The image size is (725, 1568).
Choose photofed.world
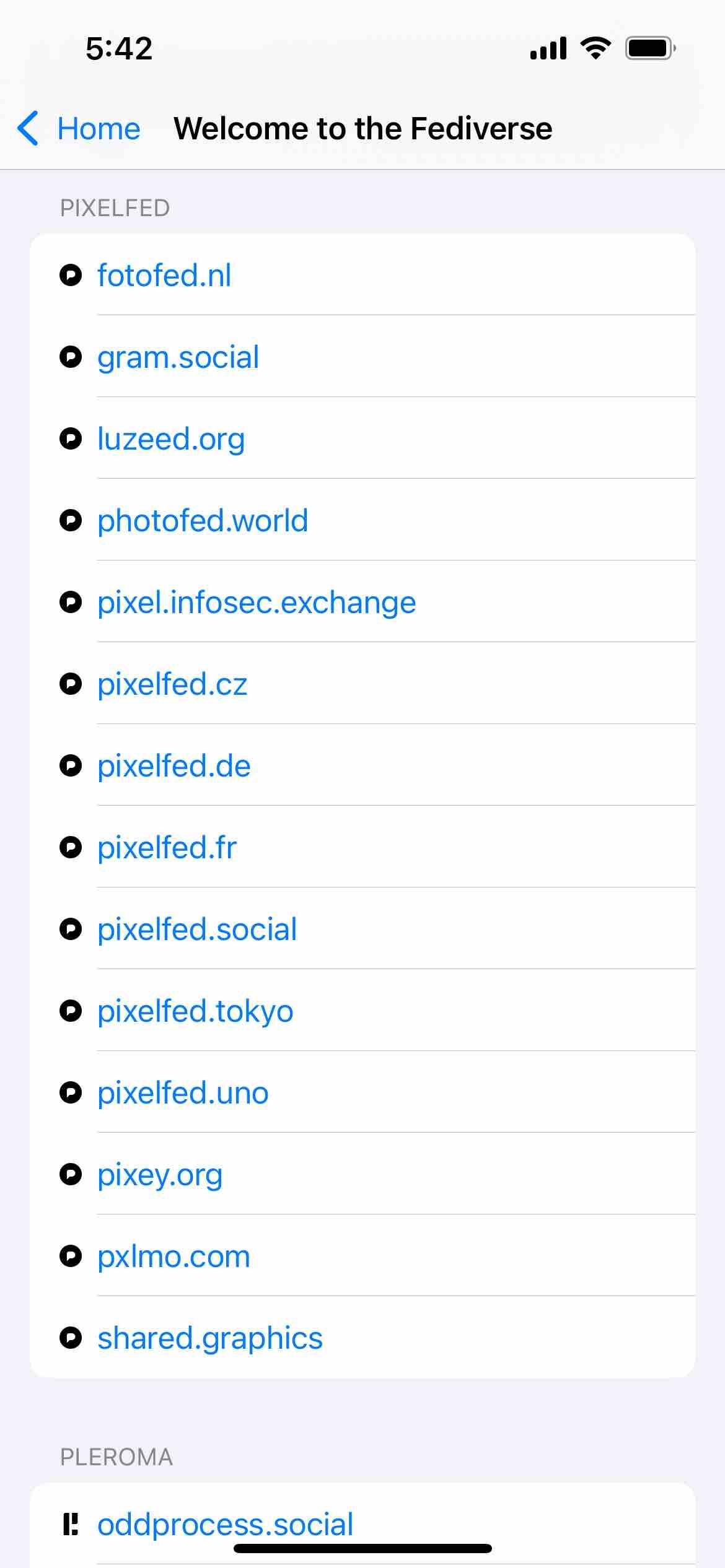coord(362,520)
